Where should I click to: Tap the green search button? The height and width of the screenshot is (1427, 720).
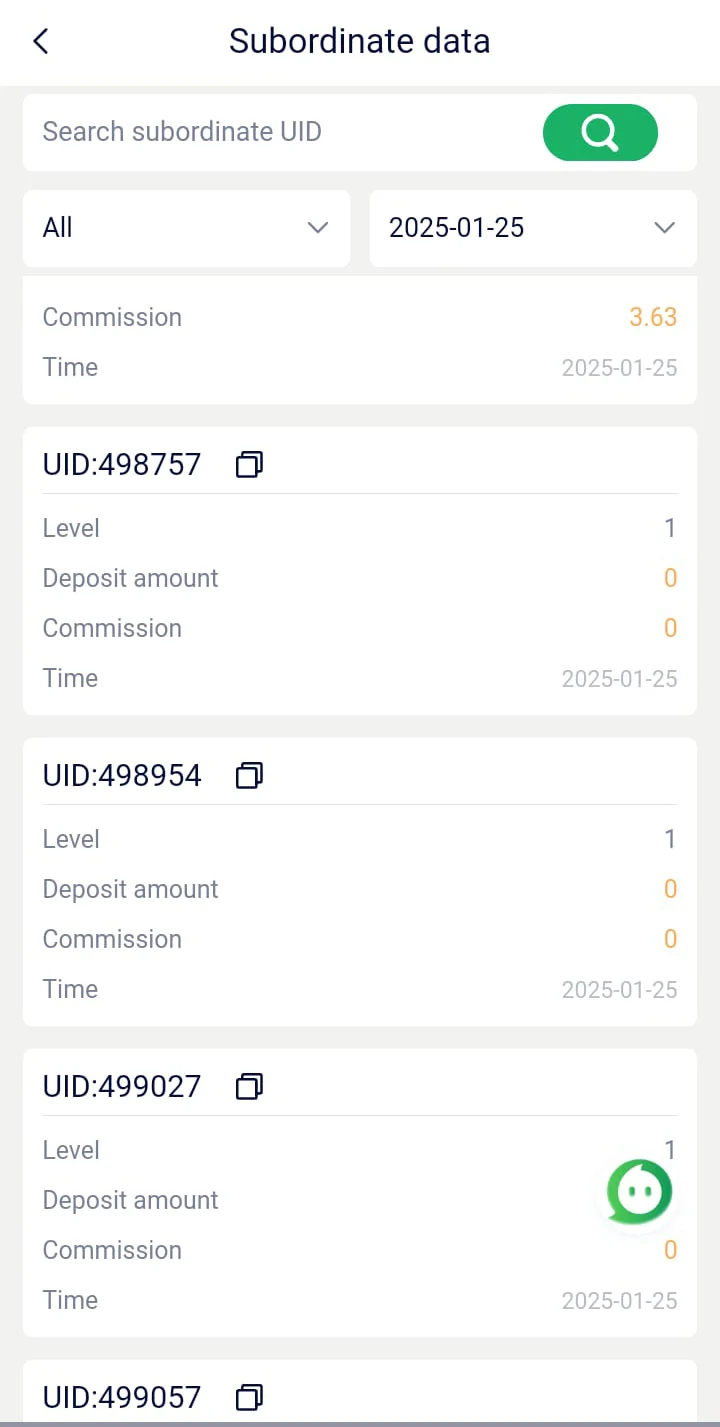(600, 132)
